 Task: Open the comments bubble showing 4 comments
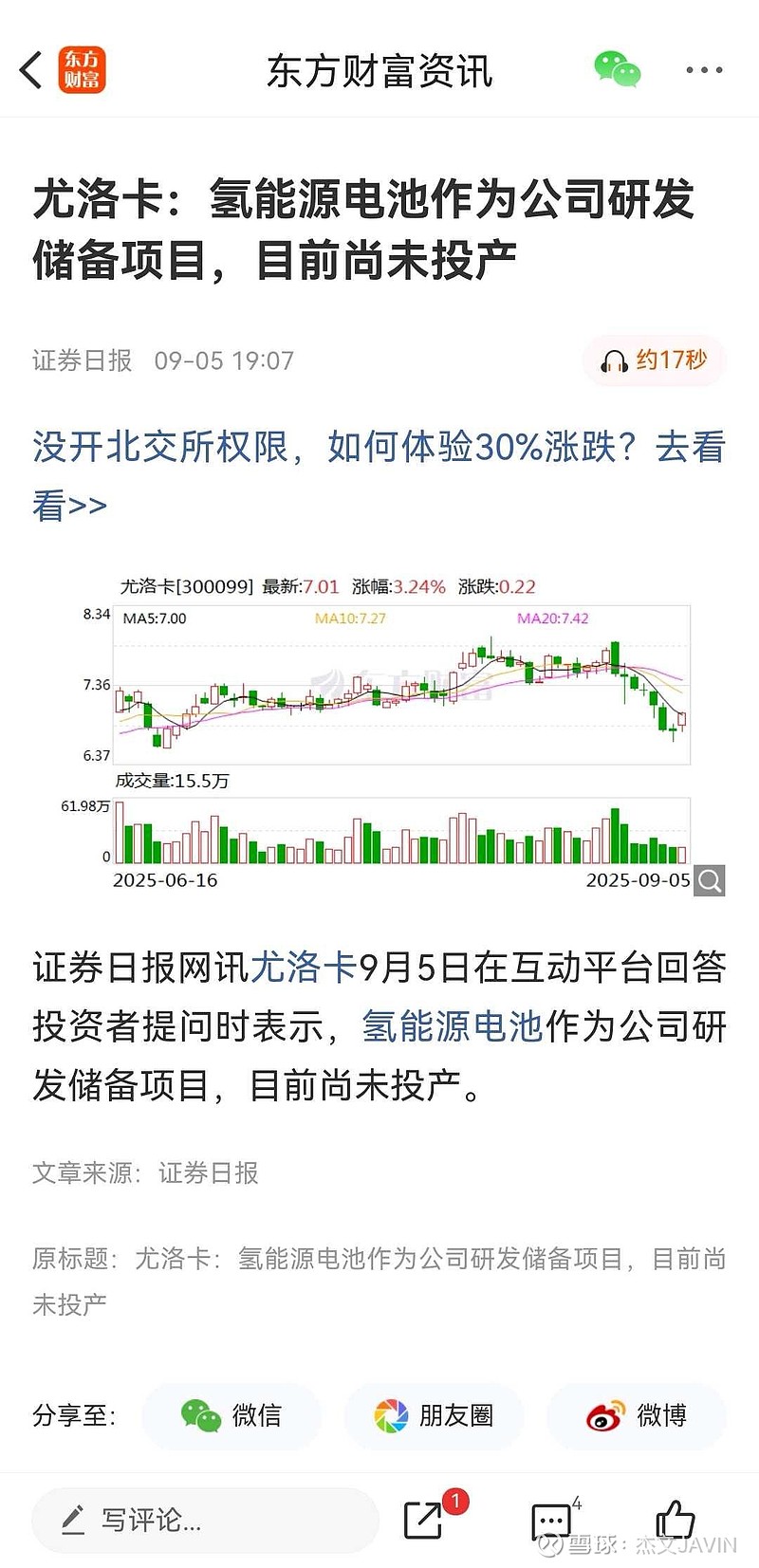tap(551, 1522)
